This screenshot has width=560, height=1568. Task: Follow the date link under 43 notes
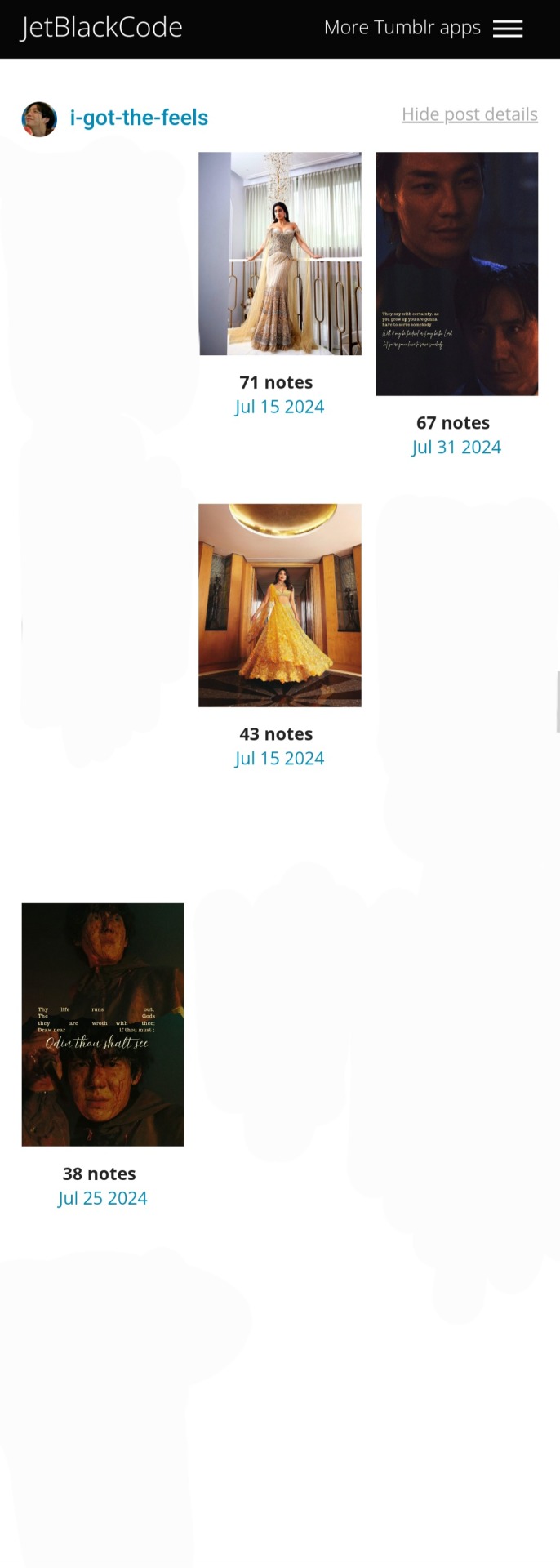click(280, 759)
